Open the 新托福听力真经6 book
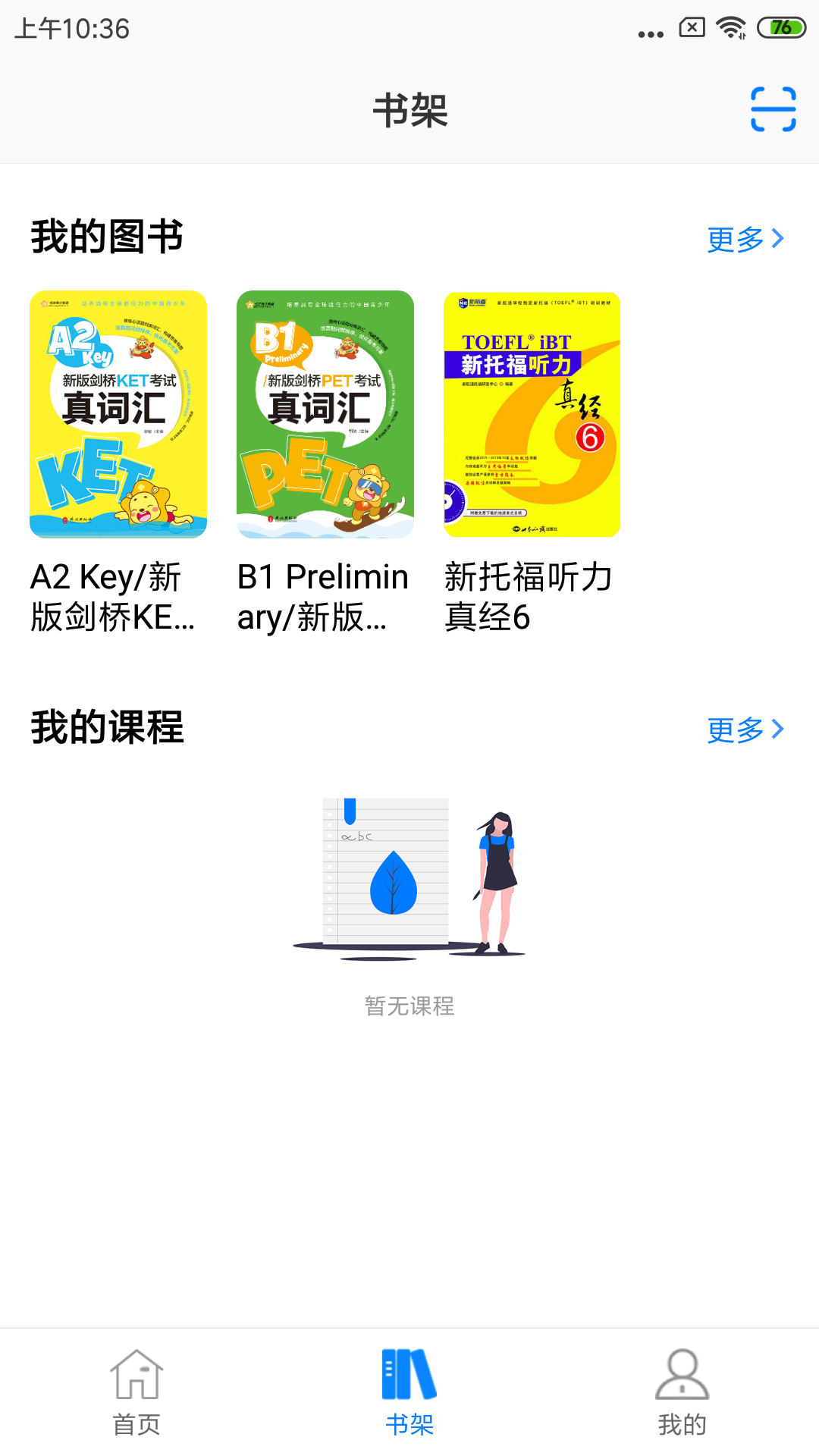Screen dimensions: 819x1456 (x=532, y=415)
